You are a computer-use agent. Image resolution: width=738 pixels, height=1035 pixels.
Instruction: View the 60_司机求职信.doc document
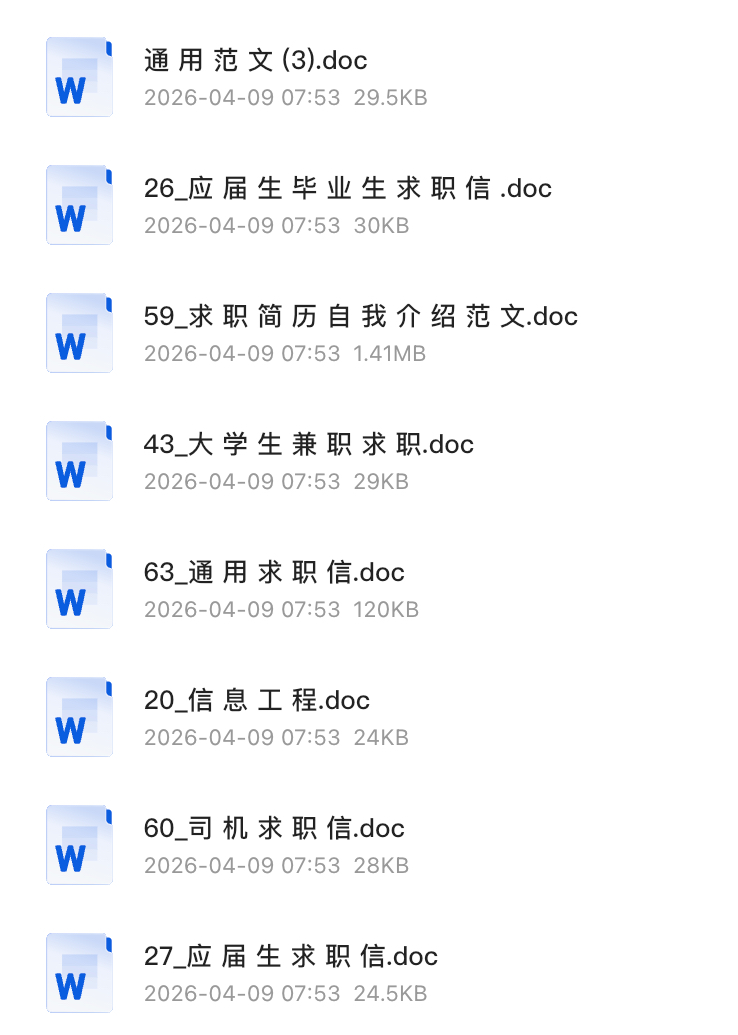(274, 829)
